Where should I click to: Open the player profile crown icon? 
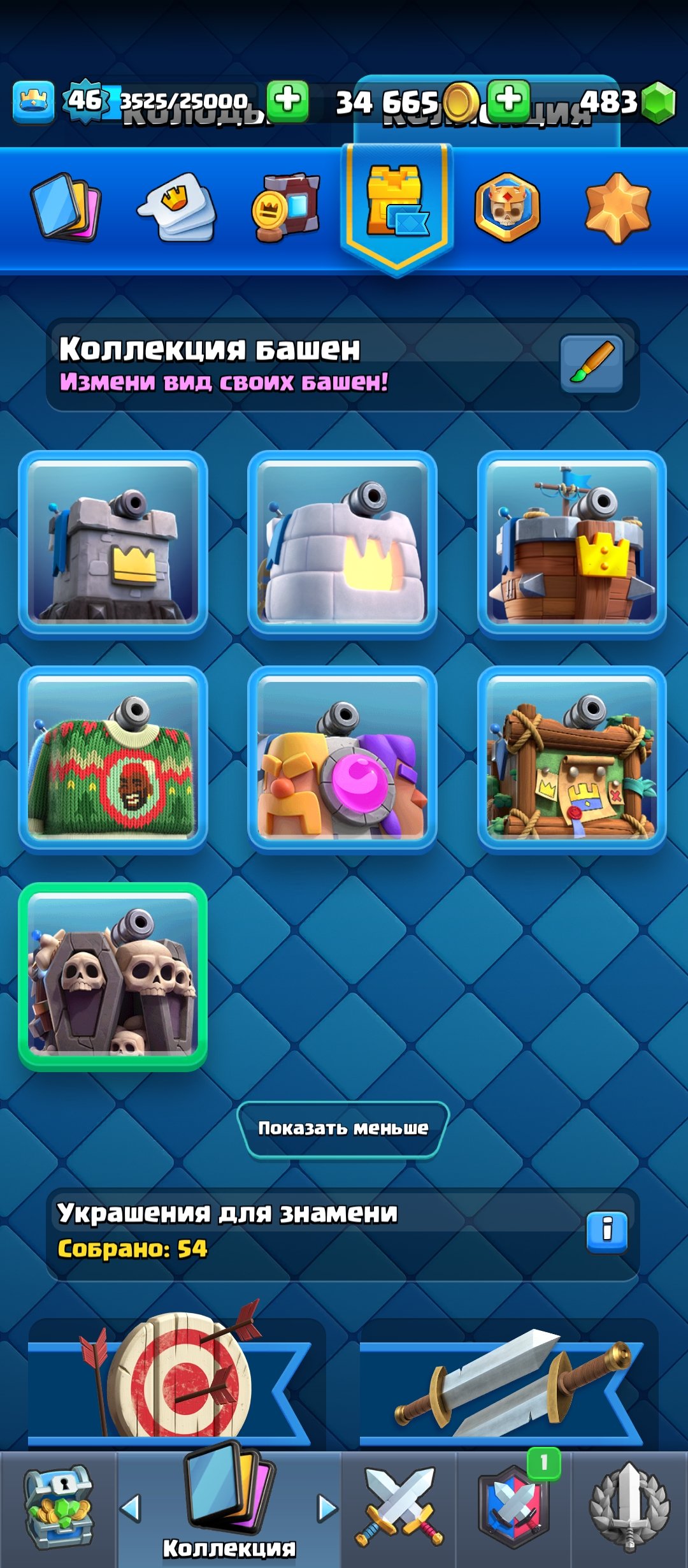(33, 102)
